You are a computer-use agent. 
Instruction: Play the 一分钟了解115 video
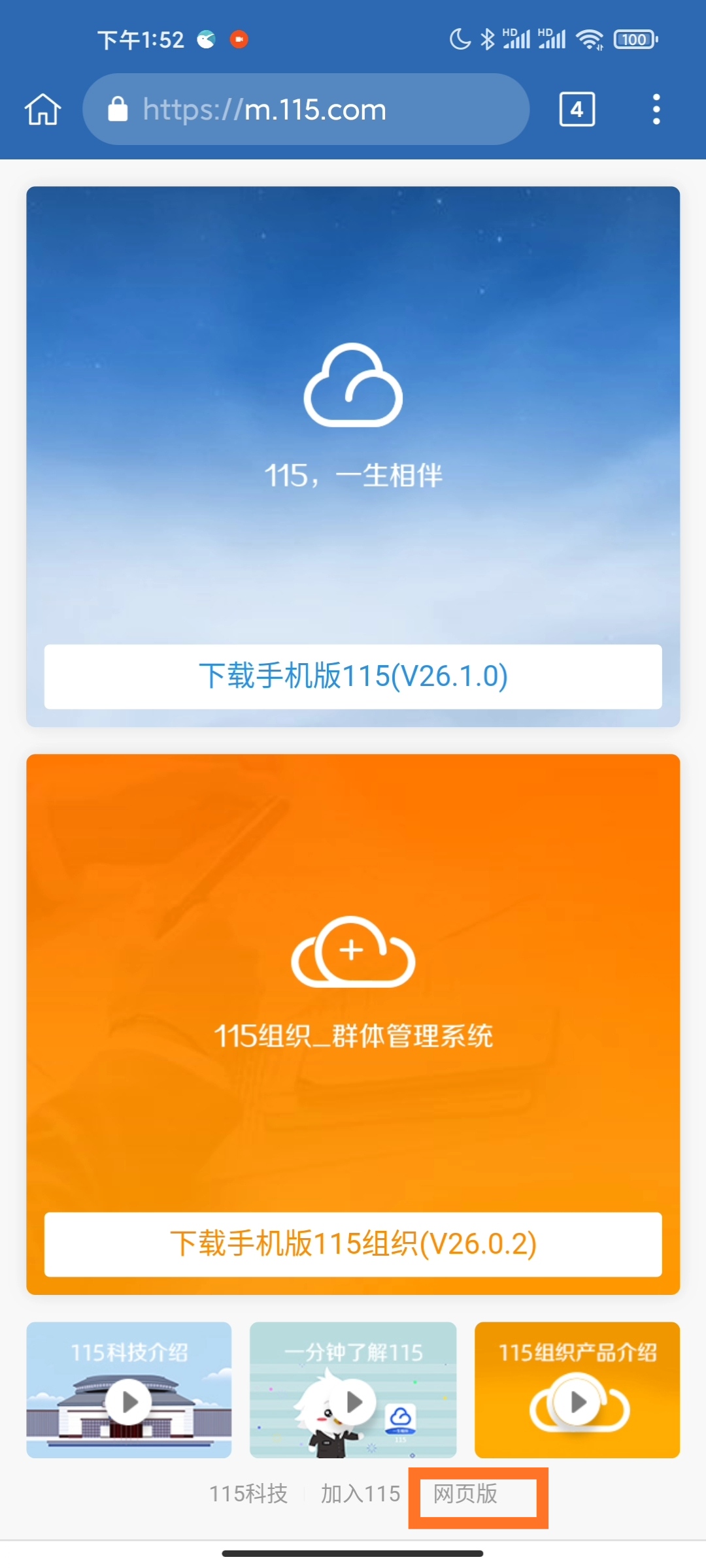(x=354, y=1401)
